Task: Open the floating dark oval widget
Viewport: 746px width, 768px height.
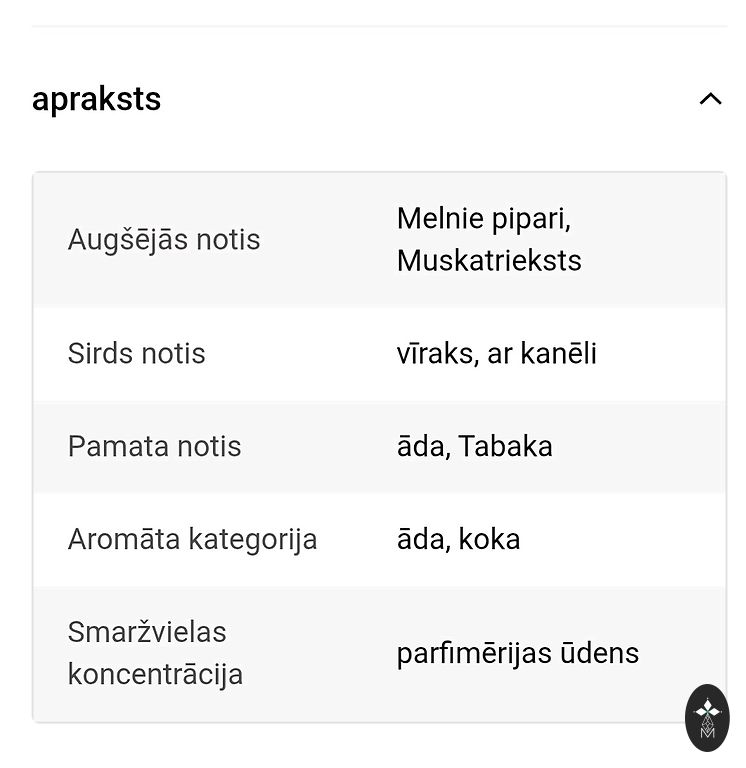Action: (707, 717)
